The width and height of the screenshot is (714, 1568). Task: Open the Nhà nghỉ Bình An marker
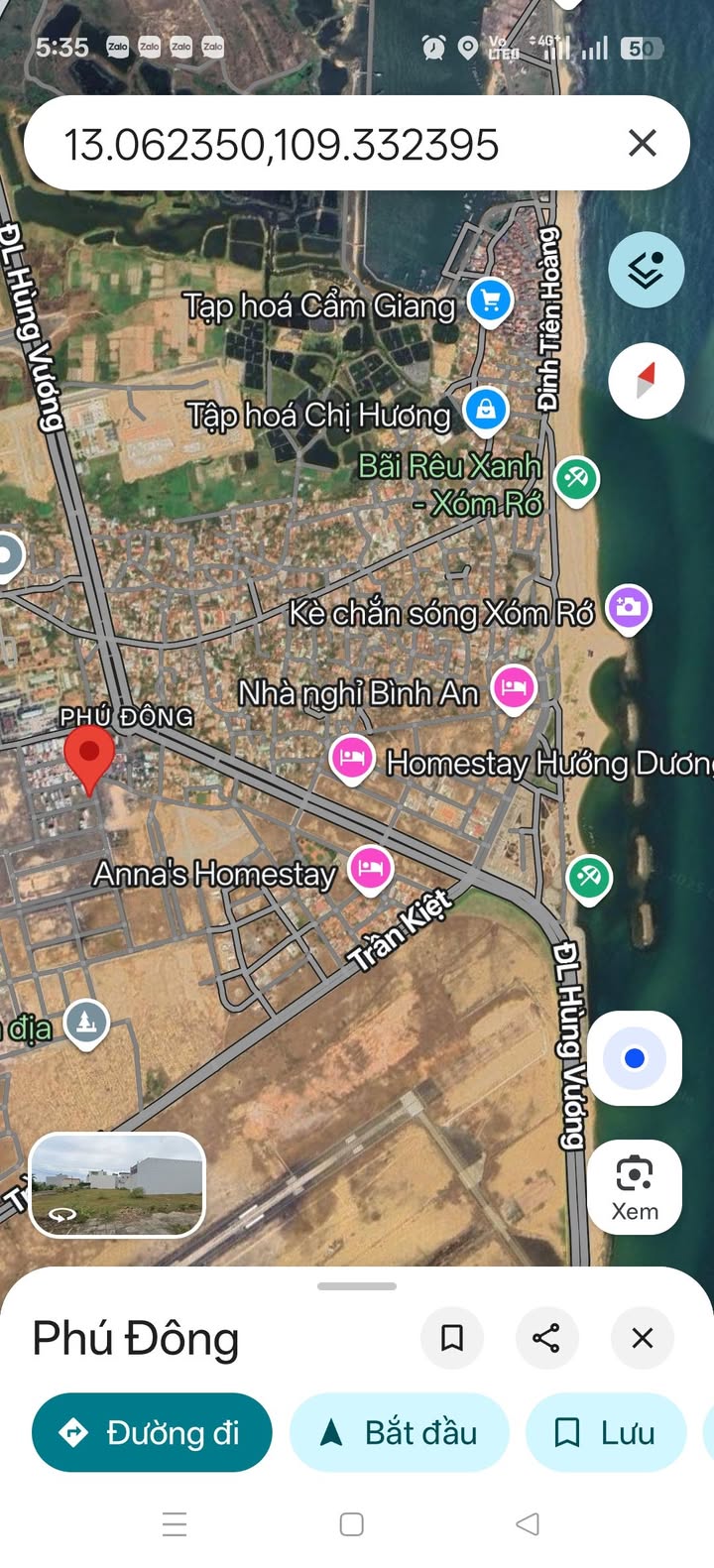pos(514,686)
